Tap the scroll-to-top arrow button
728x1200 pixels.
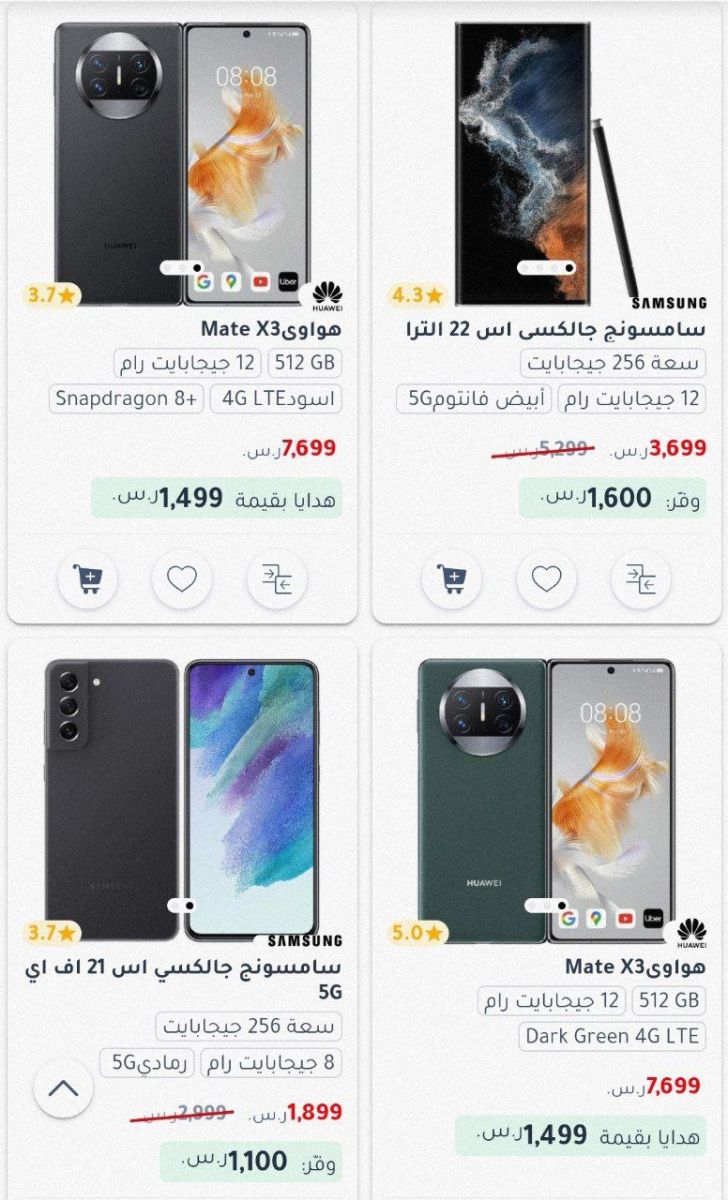tap(63, 1089)
